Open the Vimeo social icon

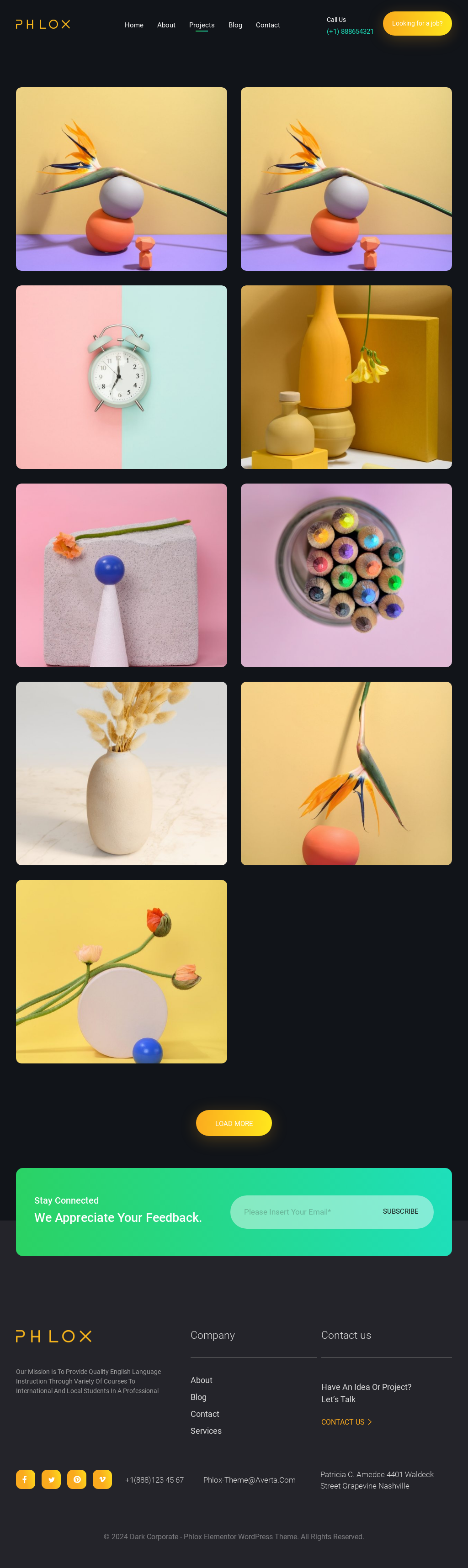point(102,1479)
